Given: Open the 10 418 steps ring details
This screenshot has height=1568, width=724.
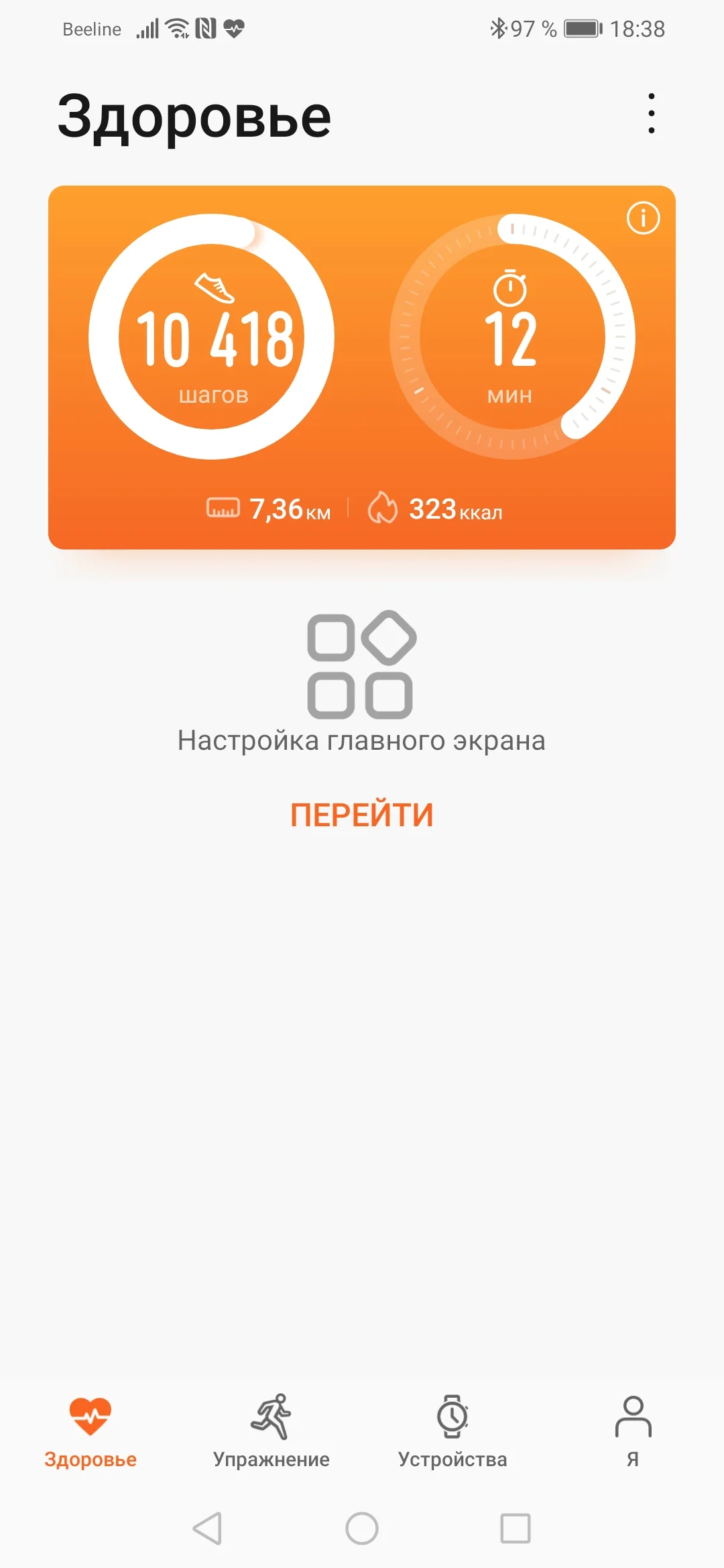Looking at the screenshot, I should [212, 337].
